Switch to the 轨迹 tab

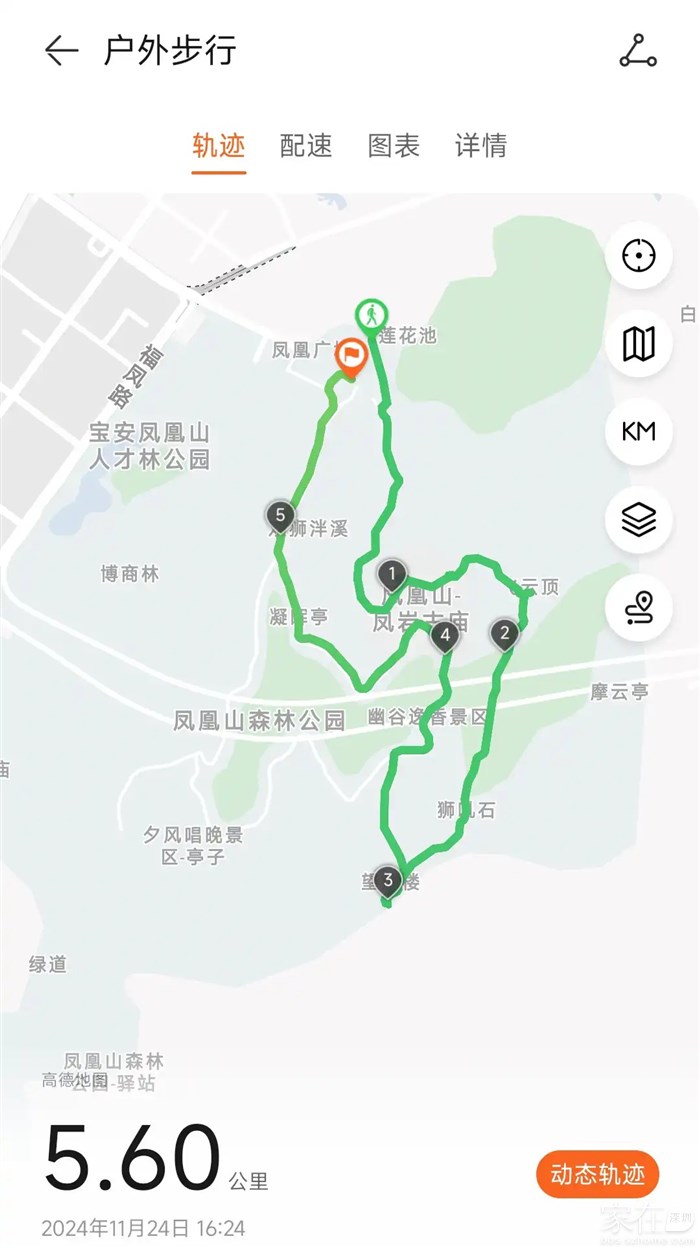(218, 146)
